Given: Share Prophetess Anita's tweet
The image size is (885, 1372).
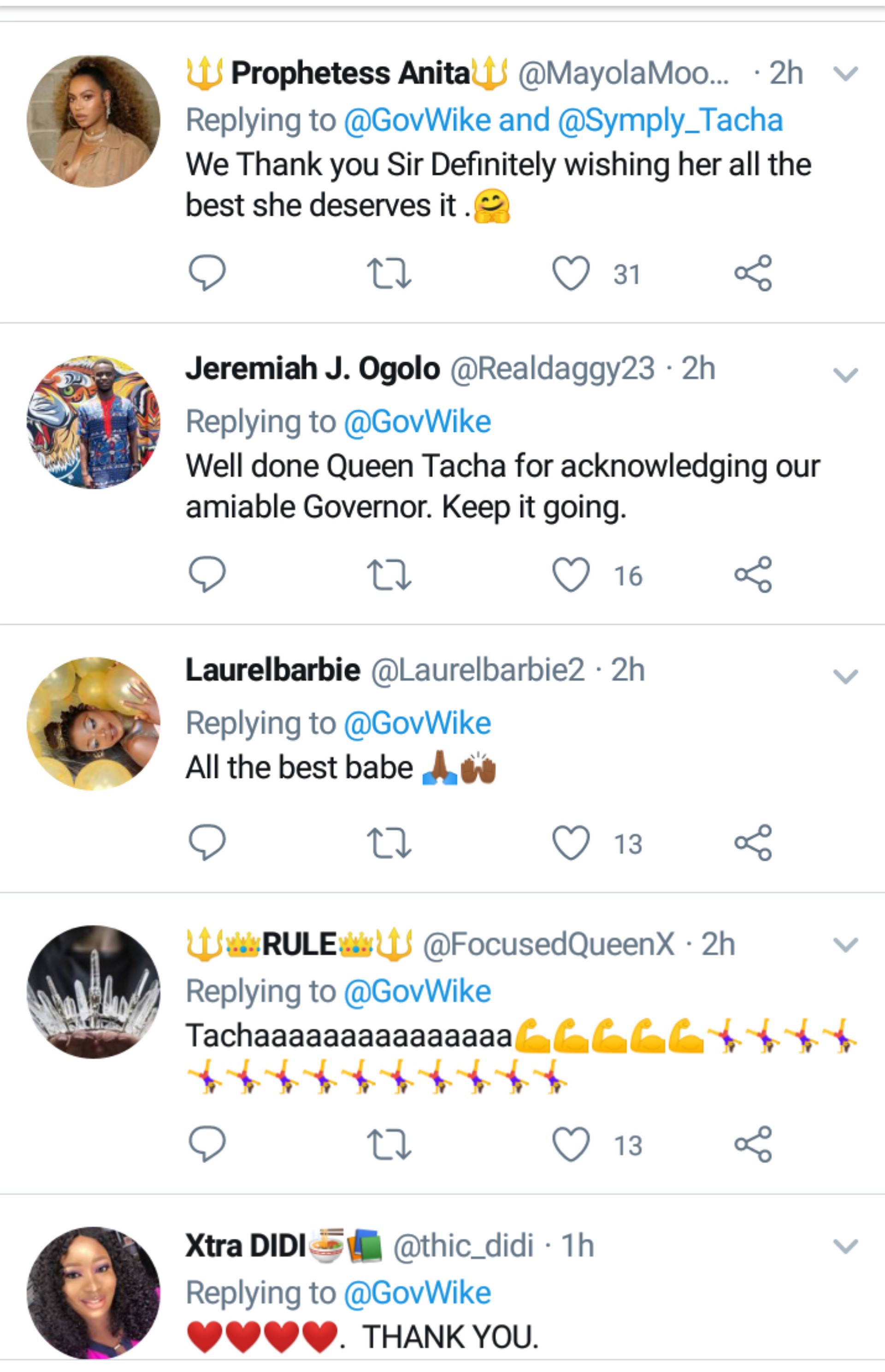Looking at the screenshot, I should coord(753,273).
